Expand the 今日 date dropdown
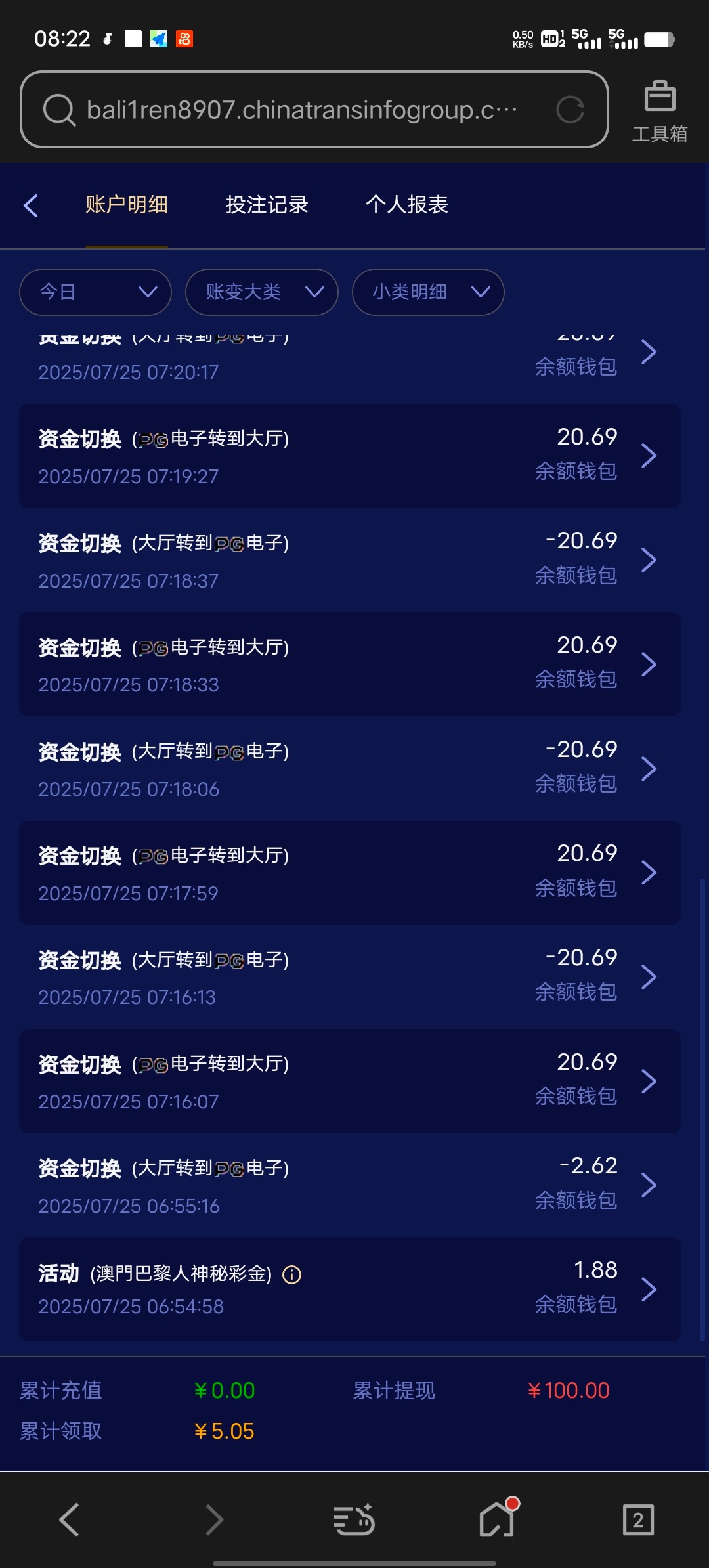Image resolution: width=709 pixels, height=1568 pixels. pos(96,292)
